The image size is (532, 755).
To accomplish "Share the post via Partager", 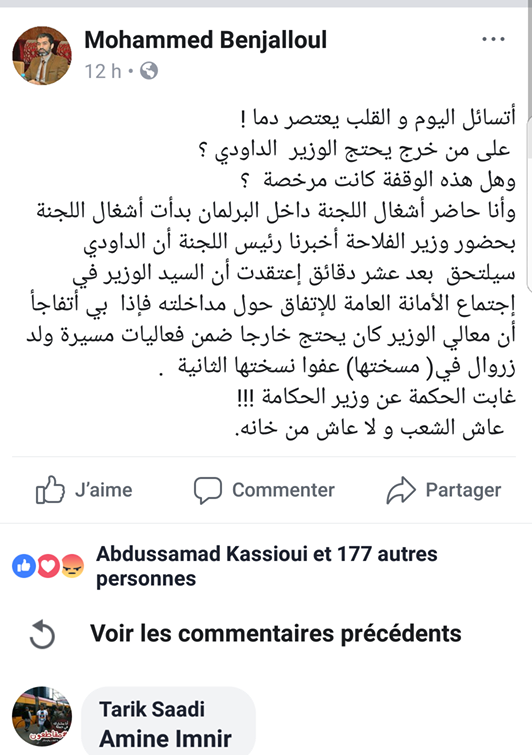I will [x=444, y=490].
